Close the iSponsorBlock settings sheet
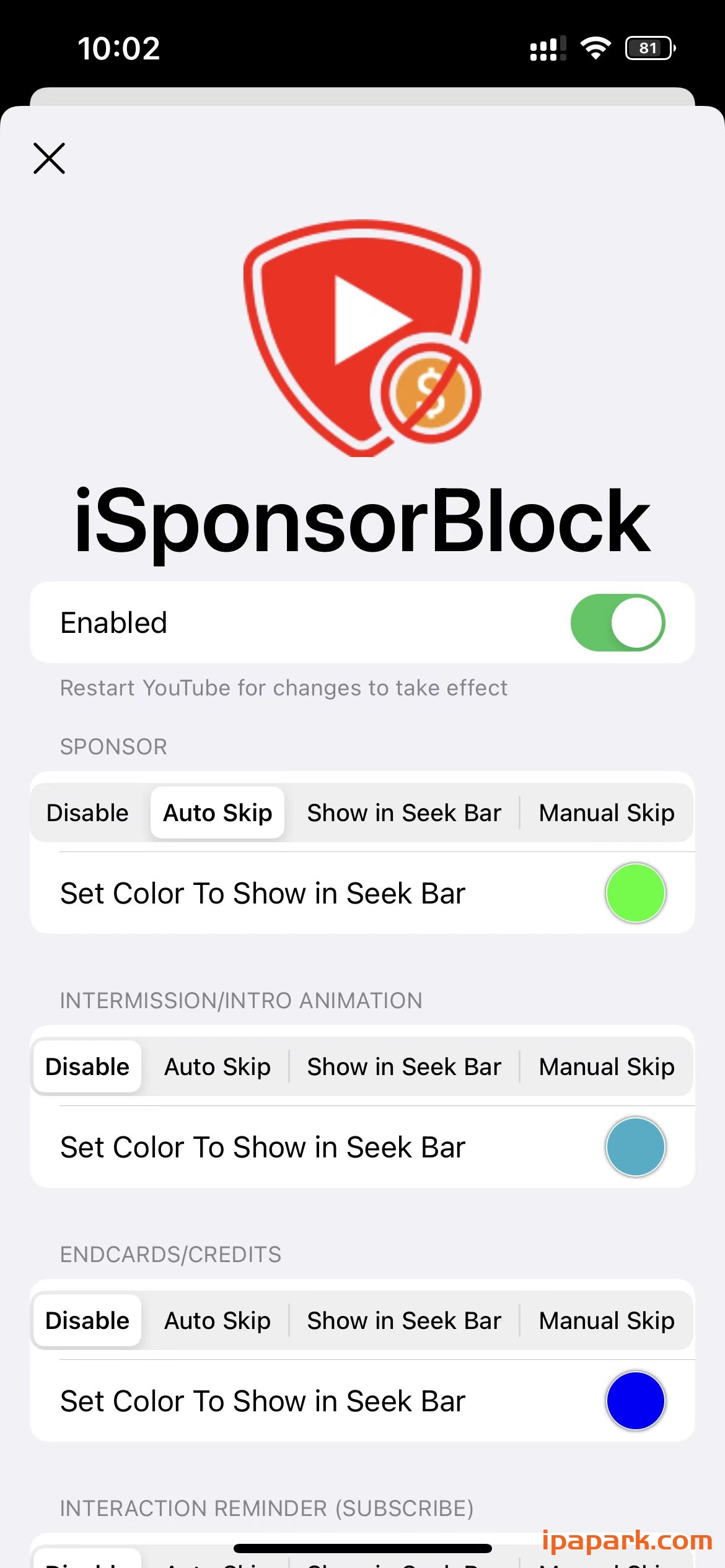725x1568 pixels. pos(49,159)
